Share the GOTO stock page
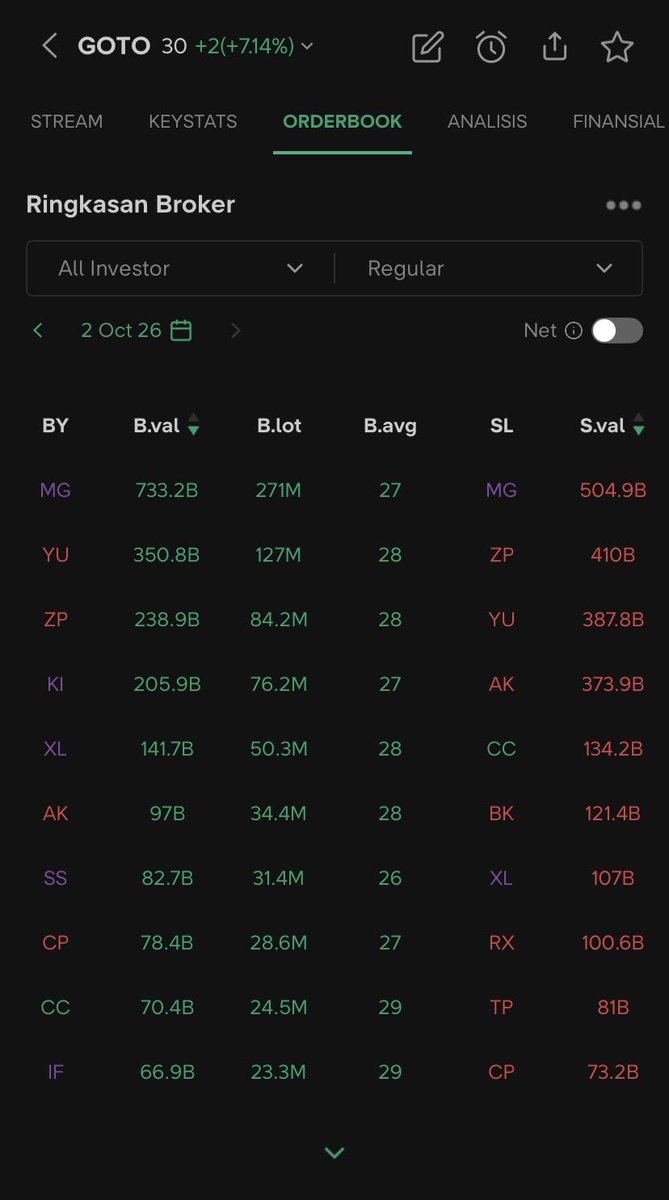Screen dimensions: 669x1200 (554, 46)
